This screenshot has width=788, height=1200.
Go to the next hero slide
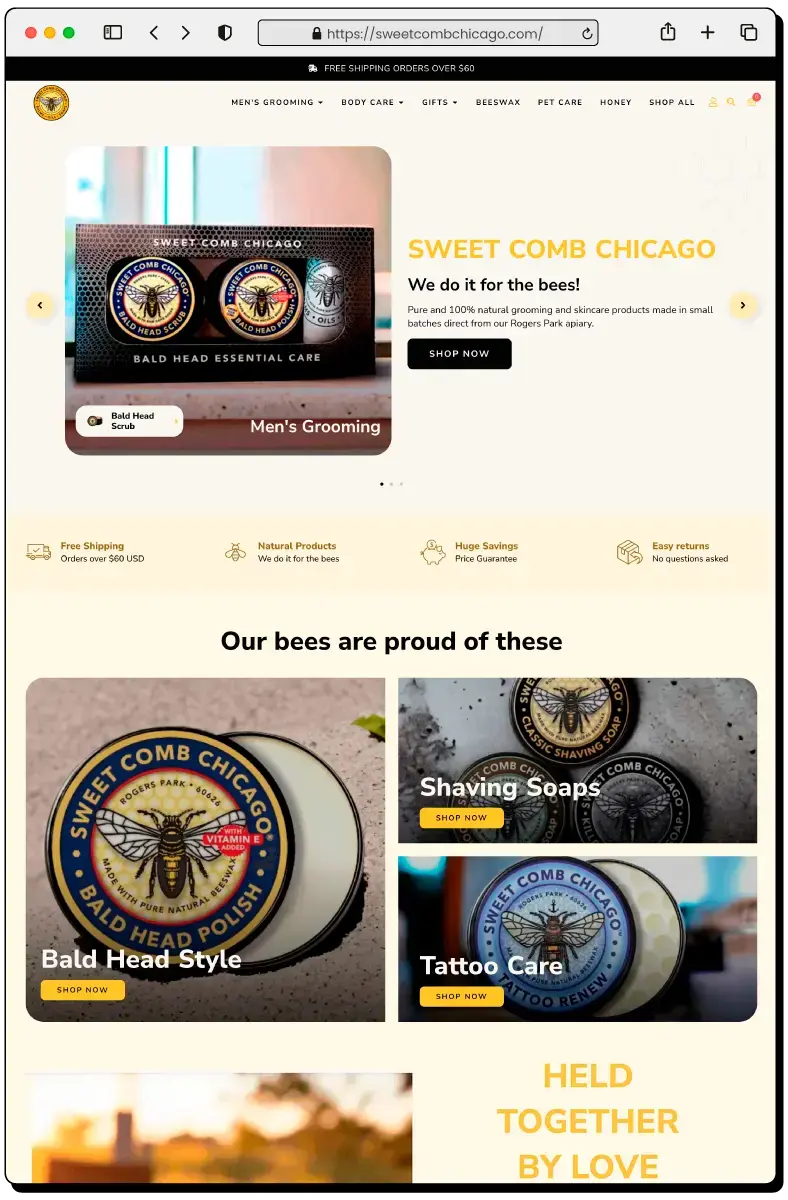[742, 305]
